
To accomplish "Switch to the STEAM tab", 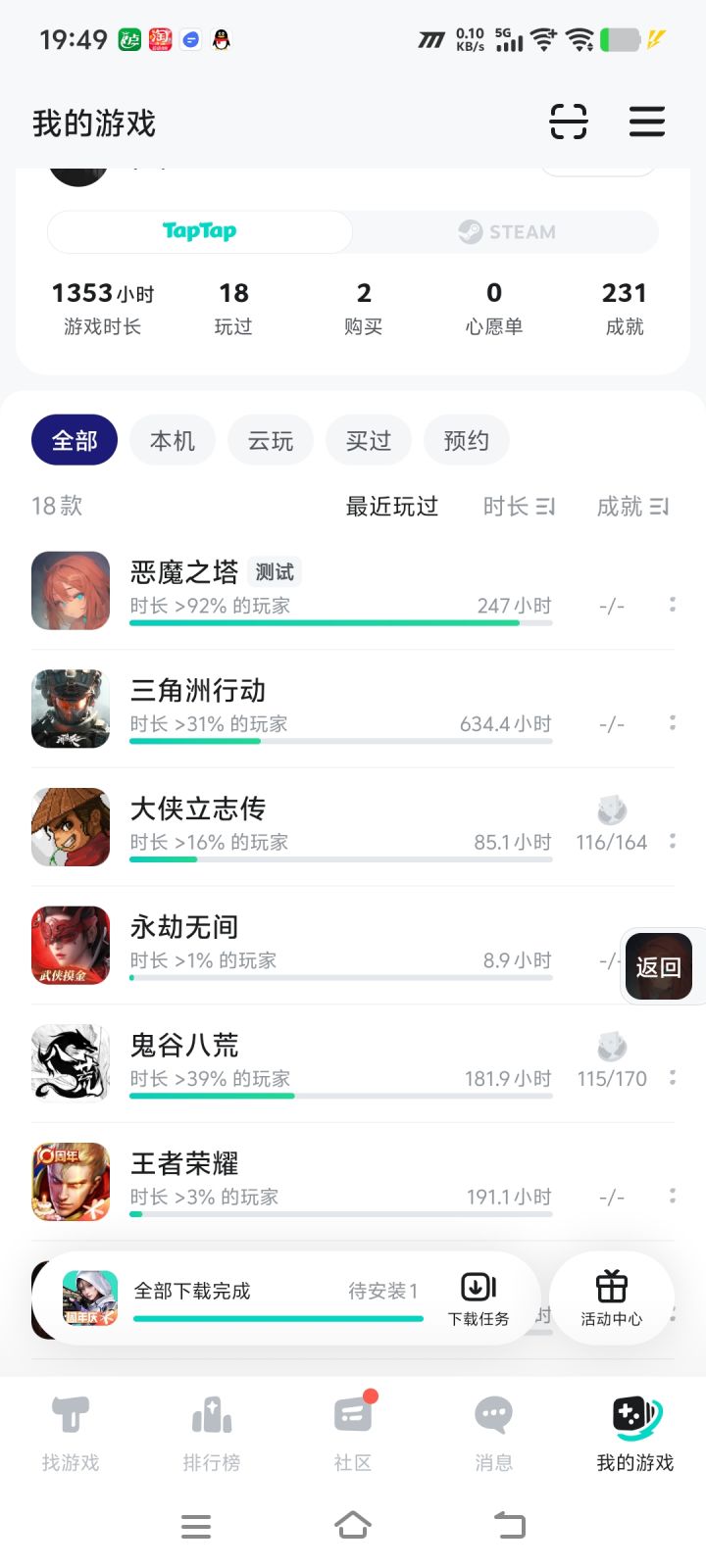I will (506, 231).
